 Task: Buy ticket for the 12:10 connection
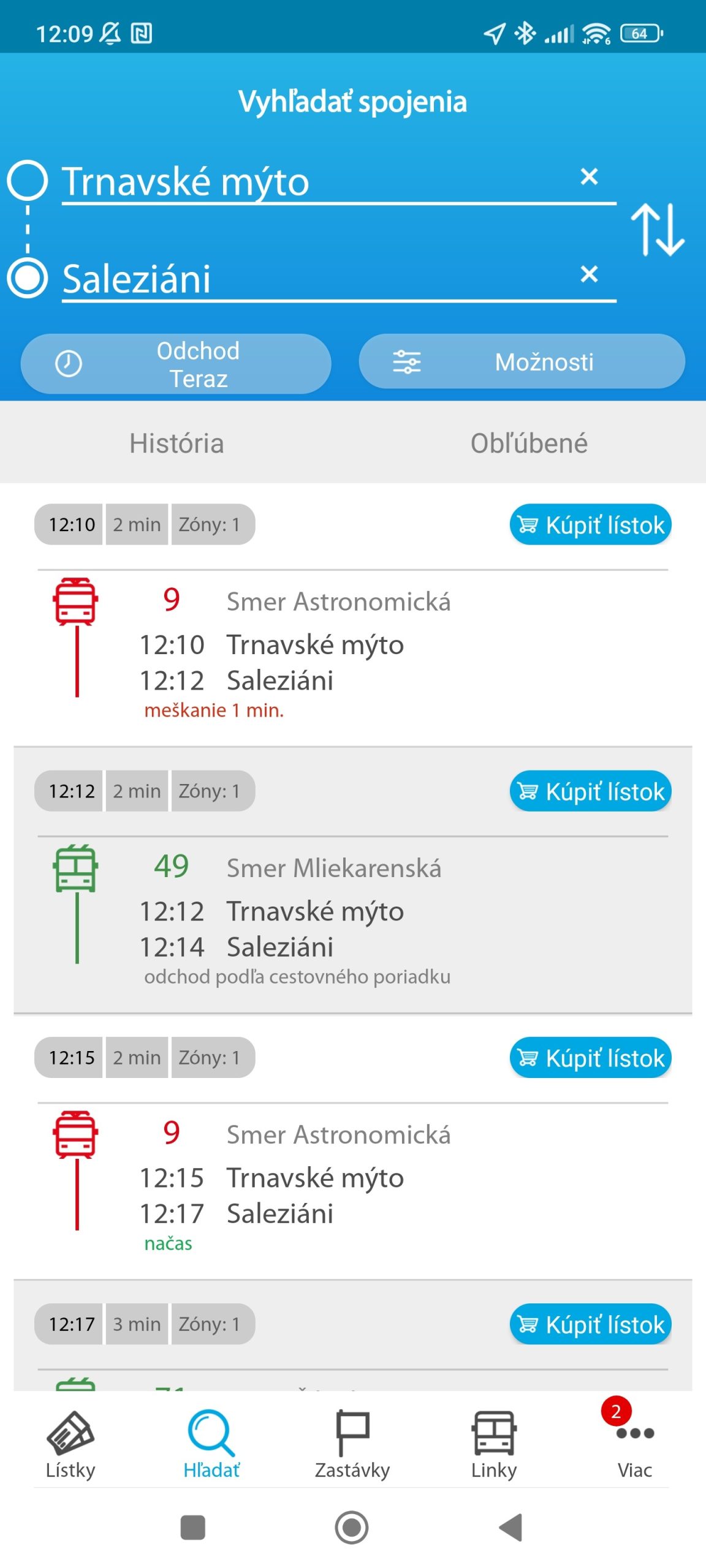[590, 525]
